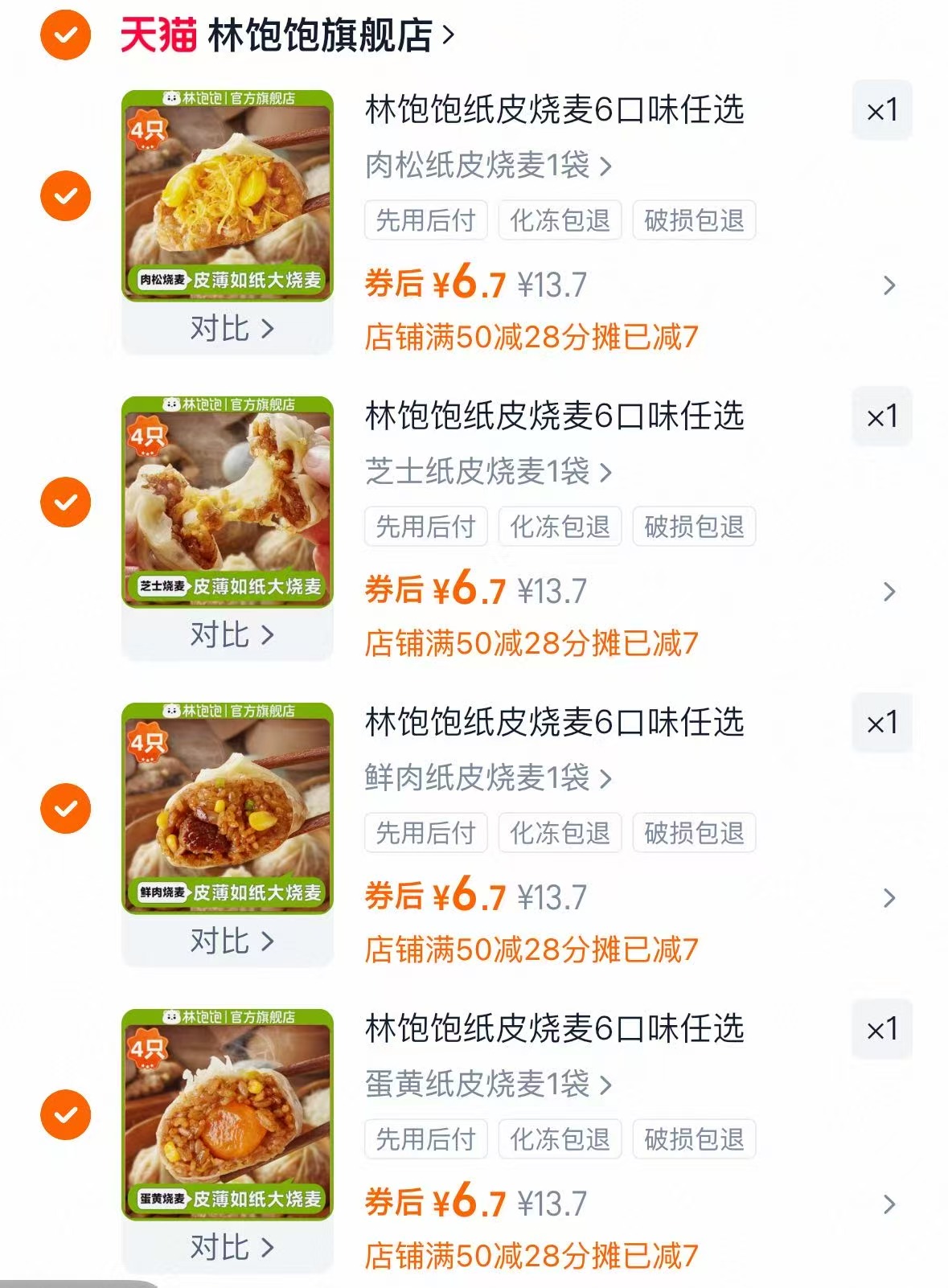
Task: Click the 化冻包退 tag on the cheese item
Action: 560,527
